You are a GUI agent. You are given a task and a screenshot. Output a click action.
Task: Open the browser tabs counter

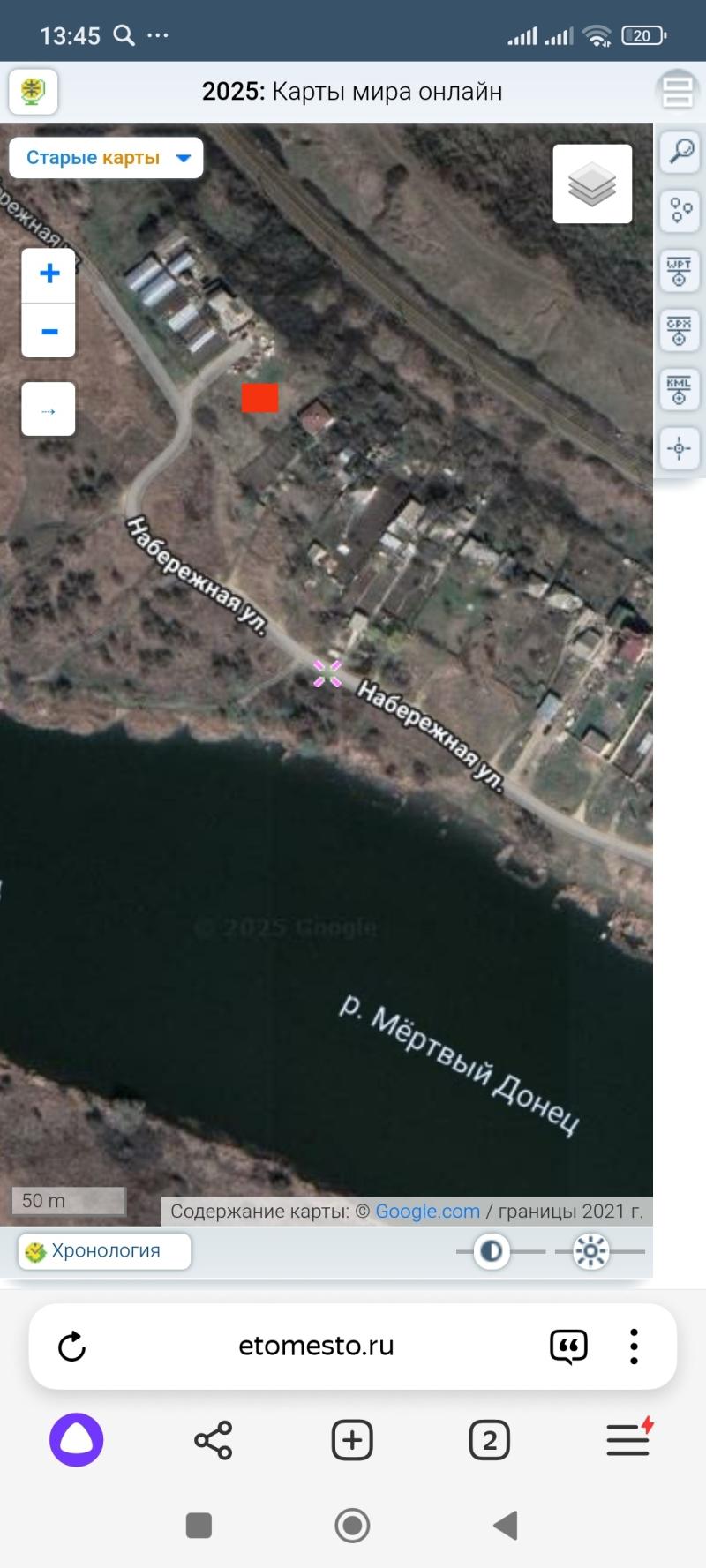(x=489, y=1441)
